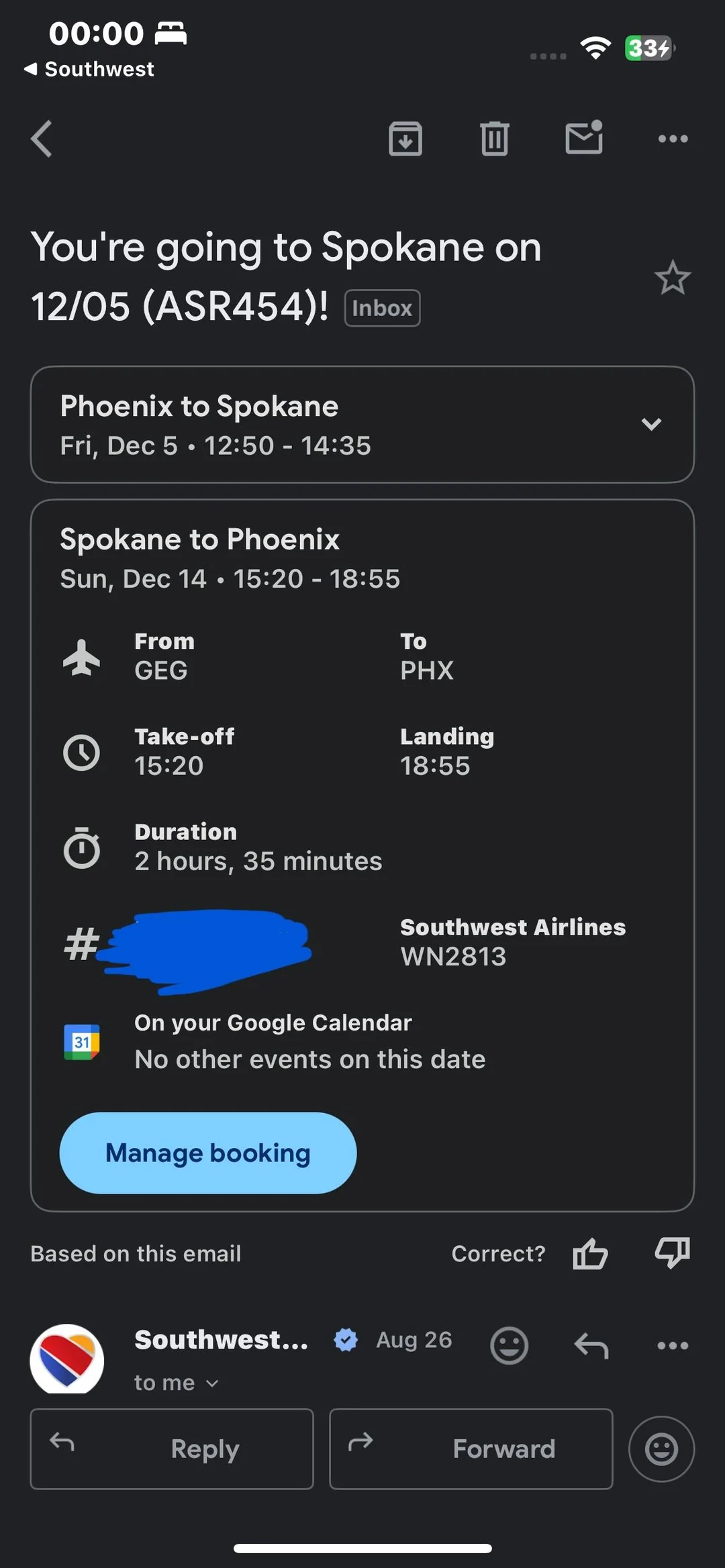The width and height of the screenshot is (725, 1568).
Task: Return to the Southwest app
Action: (x=89, y=69)
